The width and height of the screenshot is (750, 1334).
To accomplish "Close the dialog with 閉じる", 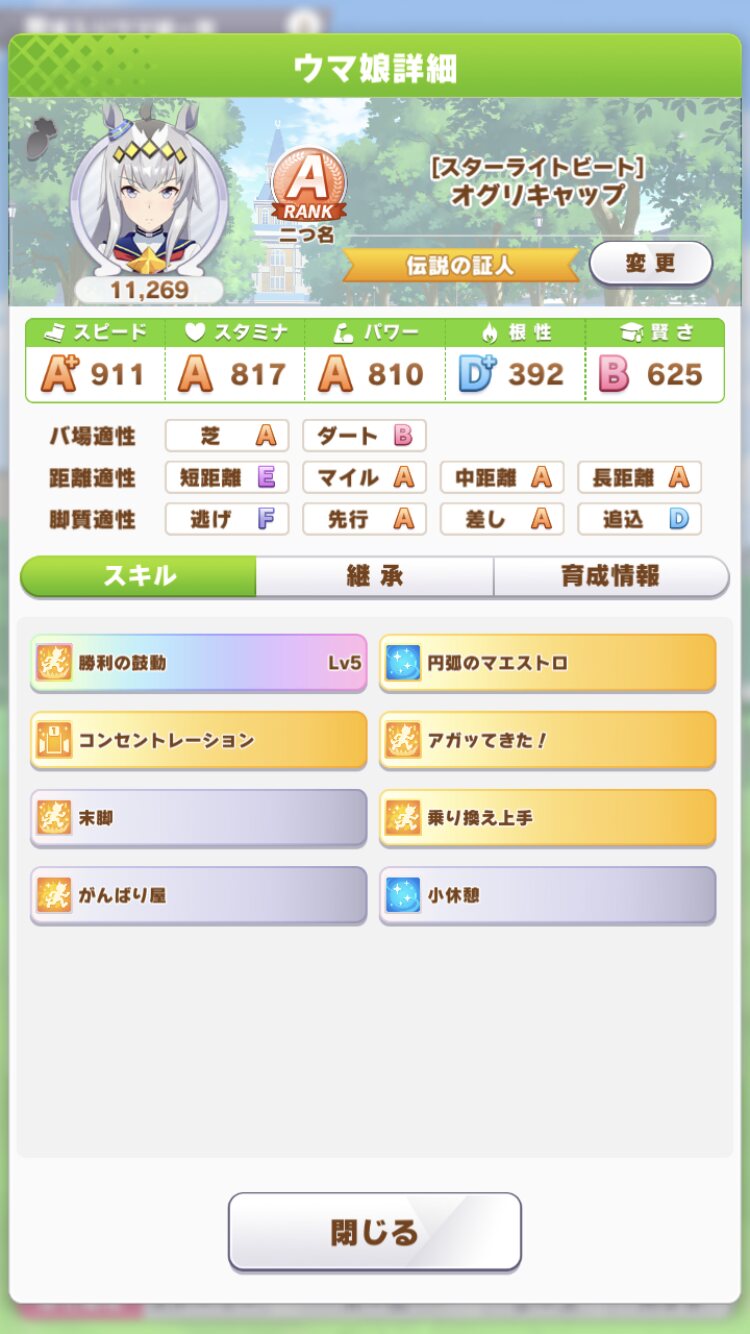I will [x=374, y=1231].
